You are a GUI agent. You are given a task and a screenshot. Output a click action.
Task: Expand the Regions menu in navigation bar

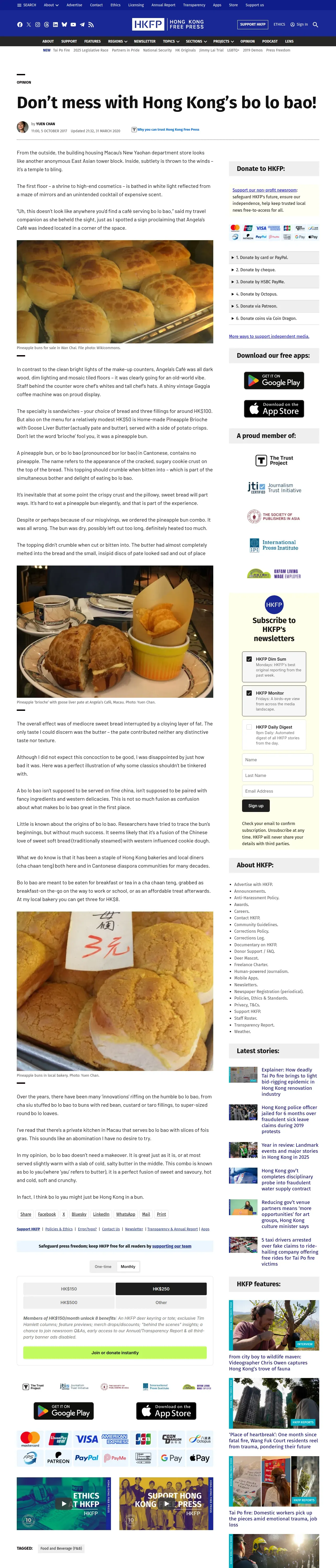pyautogui.click(x=118, y=41)
